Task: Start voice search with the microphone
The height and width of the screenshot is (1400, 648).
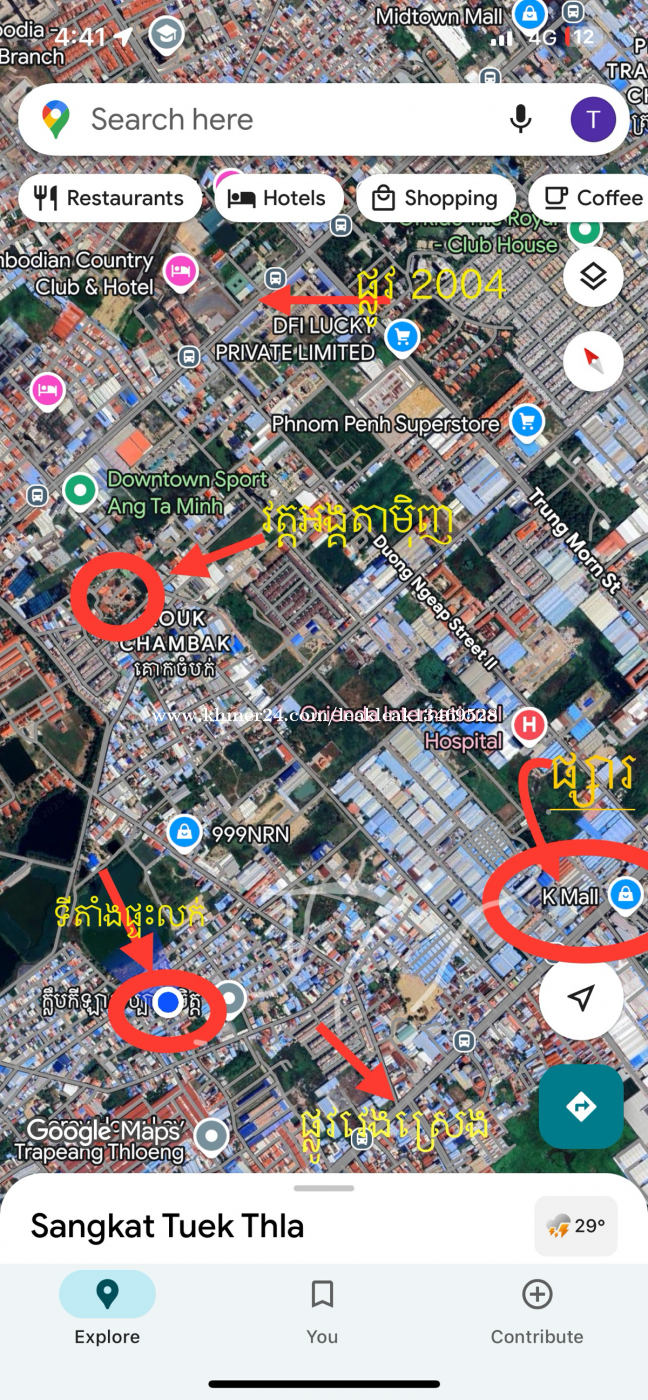Action: click(x=520, y=120)
